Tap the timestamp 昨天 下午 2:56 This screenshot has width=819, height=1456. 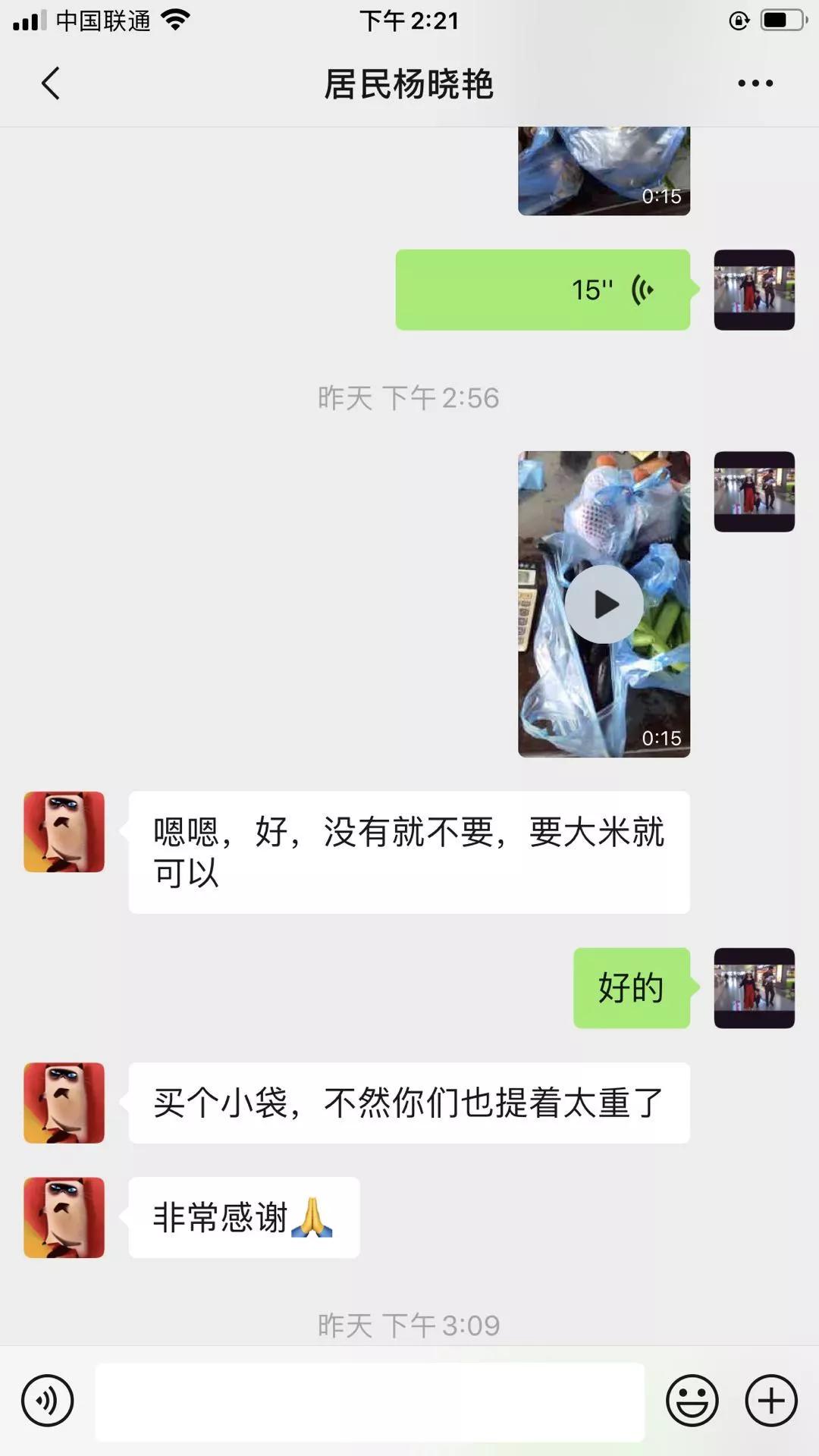click(x=409, y=397)
